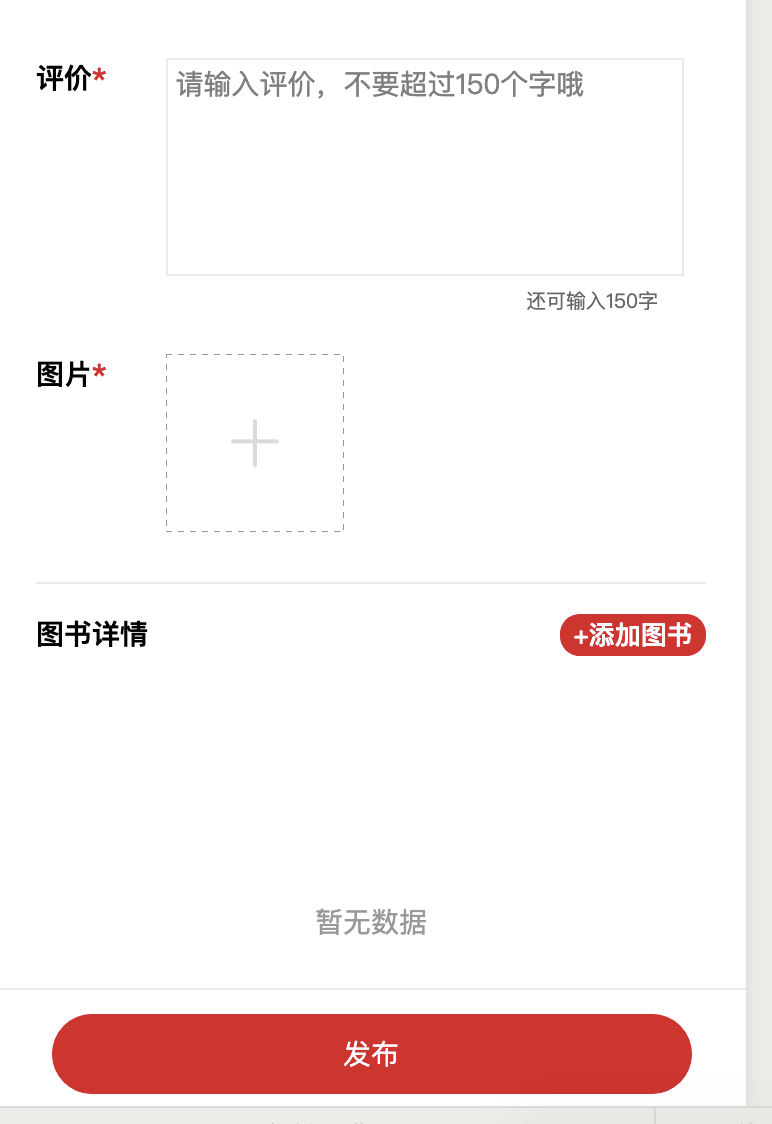Tap the 评价 review text box
772x1124 pixels.
pos(424,167)
